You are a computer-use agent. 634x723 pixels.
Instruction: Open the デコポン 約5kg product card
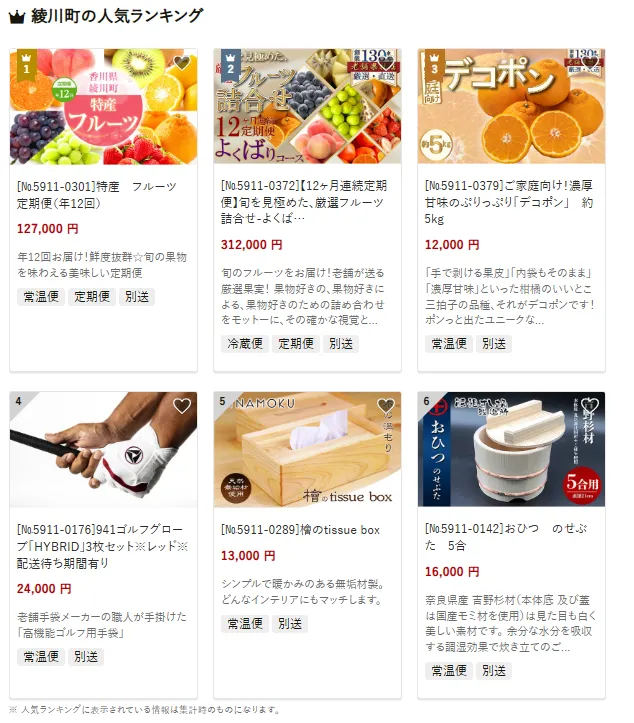coord(510,202)
